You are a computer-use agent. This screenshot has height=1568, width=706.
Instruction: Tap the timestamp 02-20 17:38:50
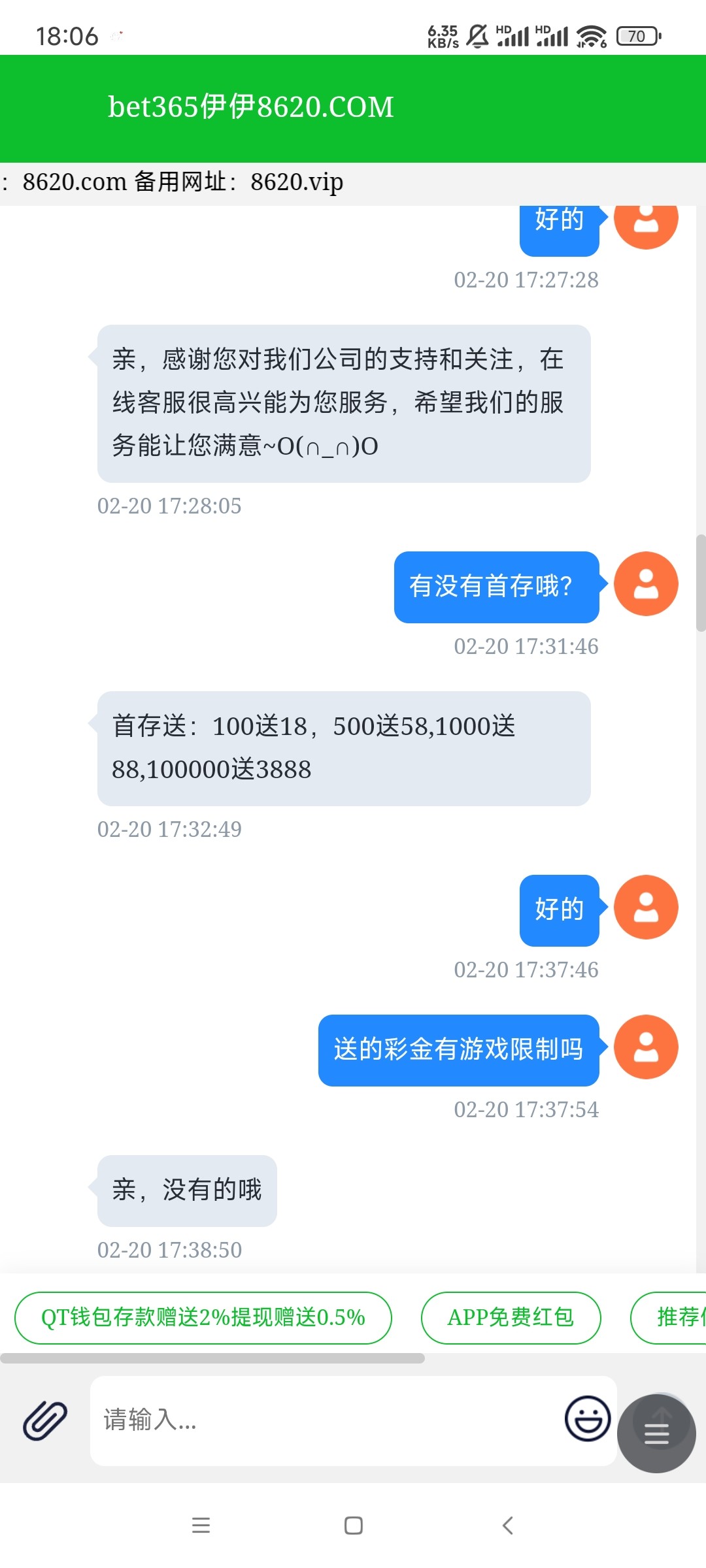click(169, 1249)
